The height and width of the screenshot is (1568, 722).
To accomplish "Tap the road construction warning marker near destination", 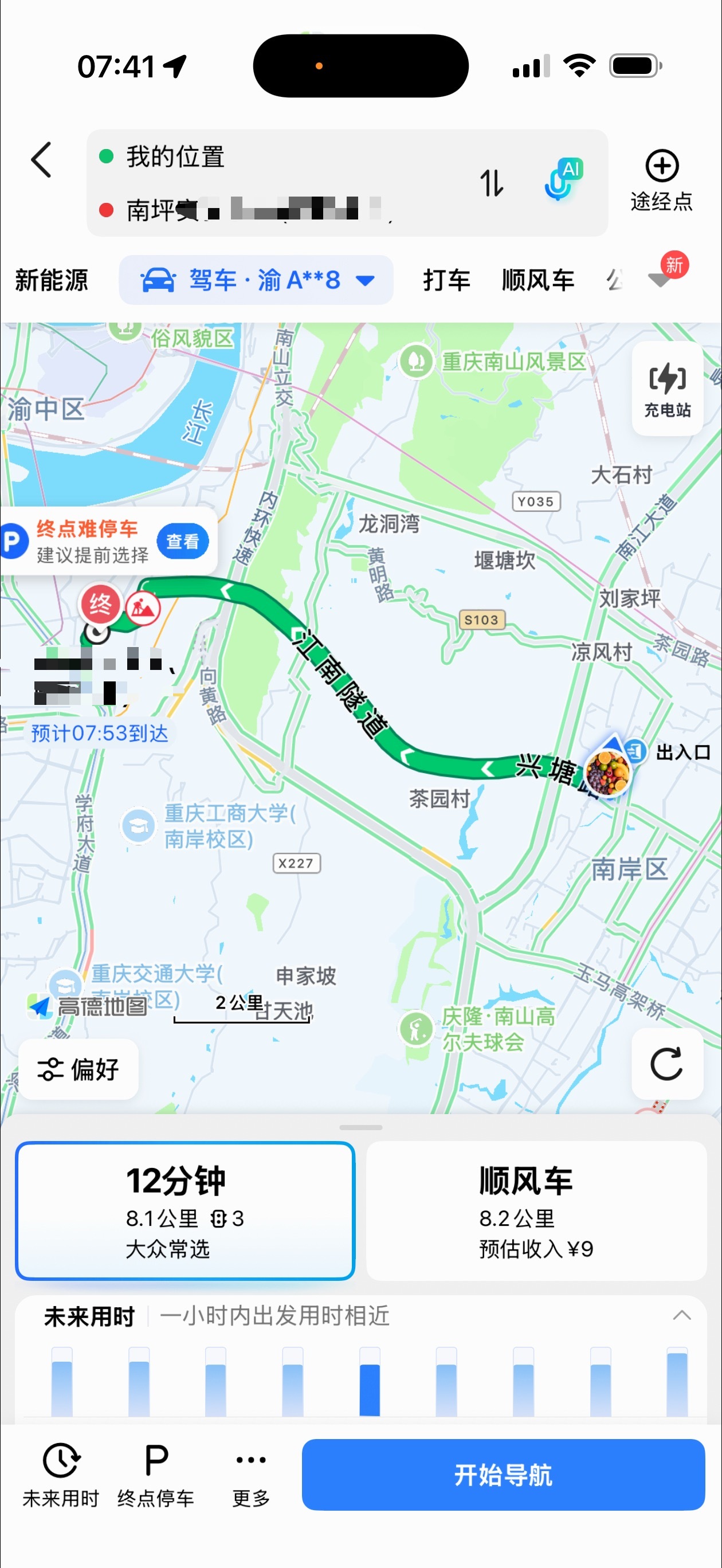I will coord(143,607).
